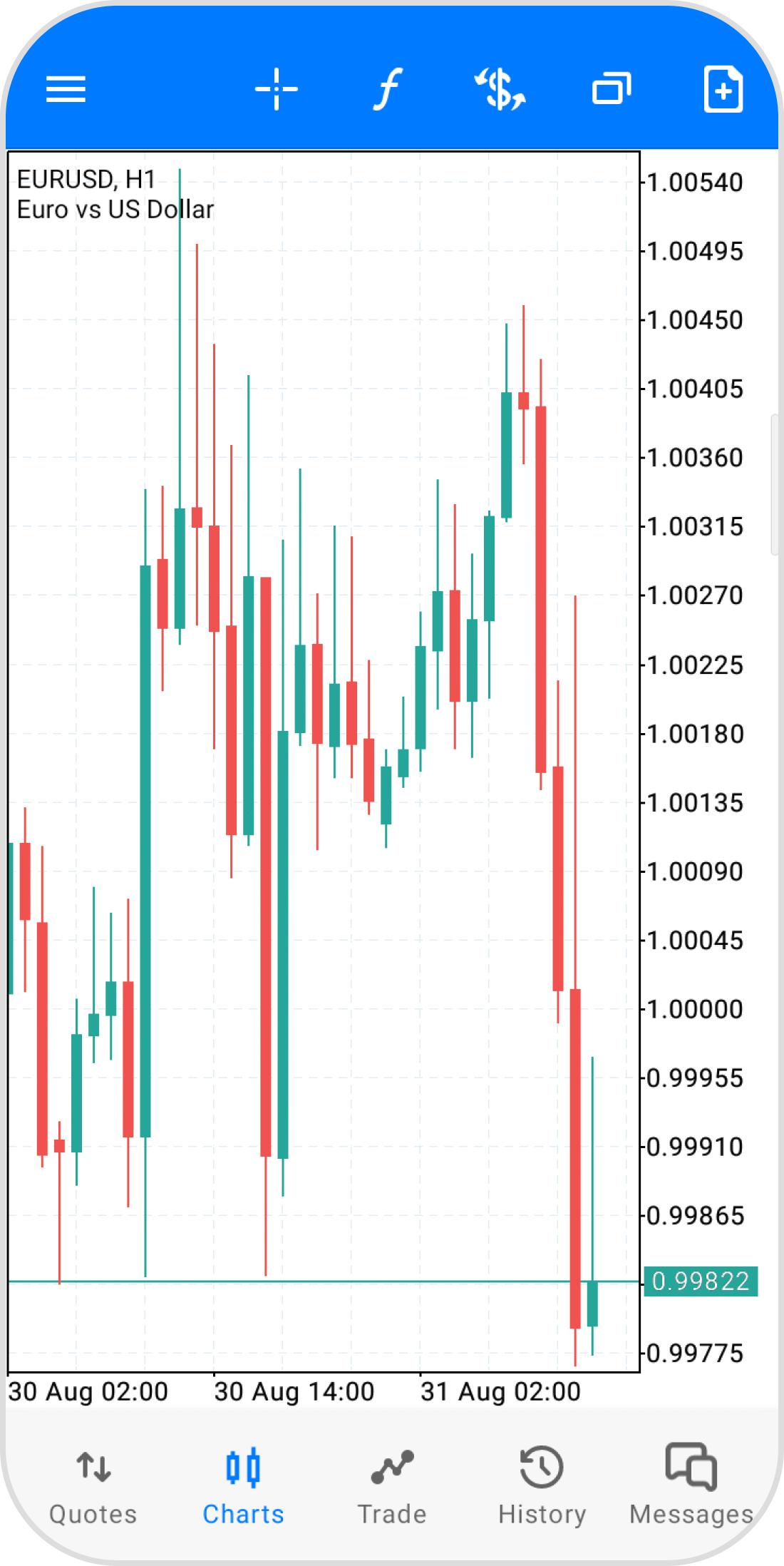This screenshot has width=784, height=1566.
Task: View the Messages tab
Action: pos(691,1483)
